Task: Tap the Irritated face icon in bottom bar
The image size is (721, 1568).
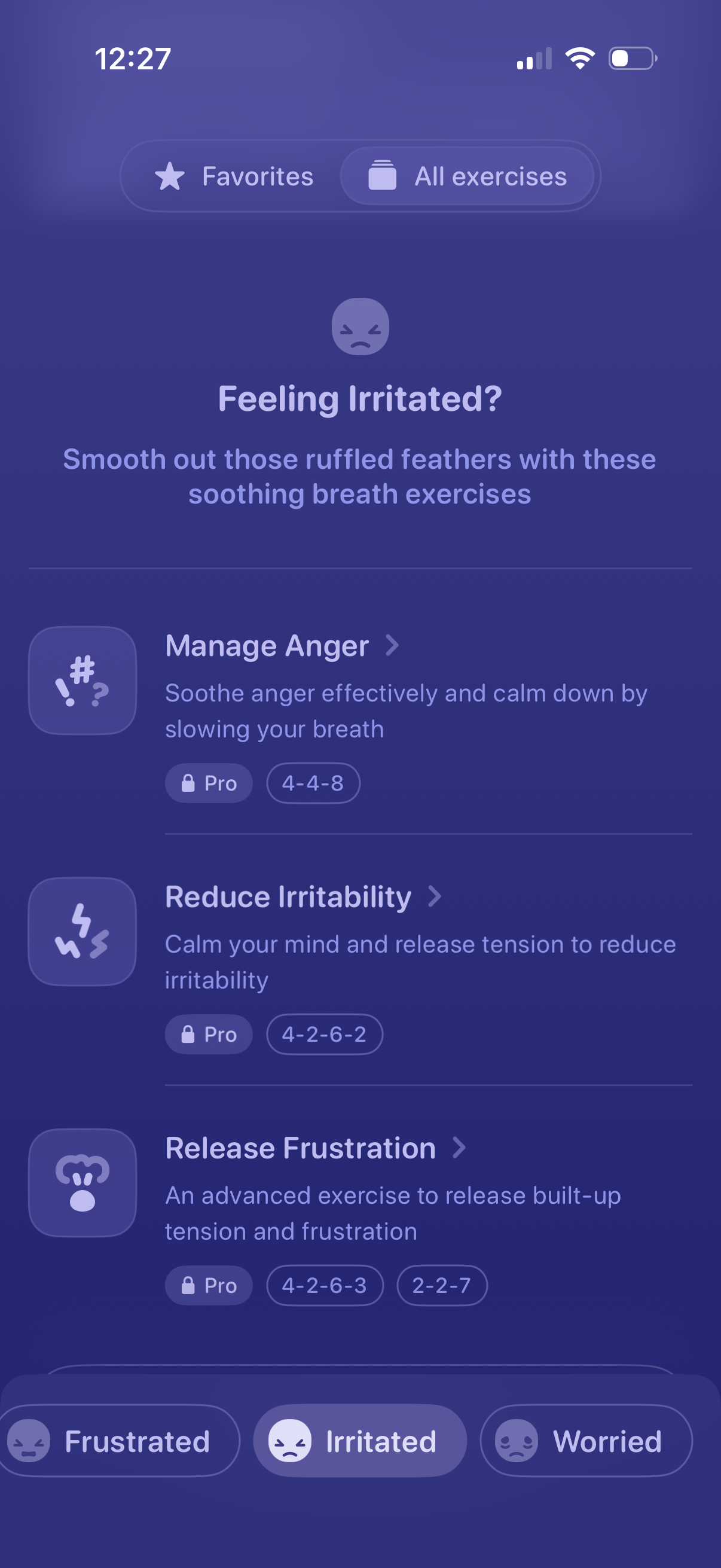Action: 291,1440
